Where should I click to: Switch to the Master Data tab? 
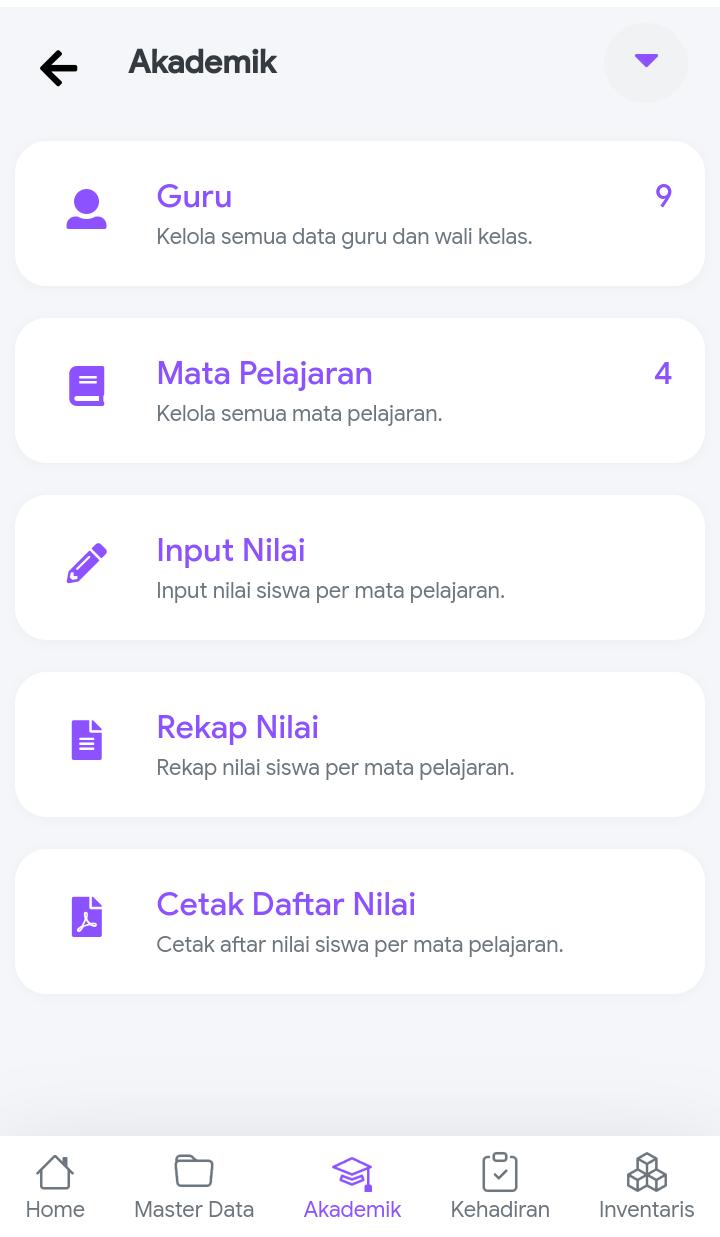click(194, 1187)
